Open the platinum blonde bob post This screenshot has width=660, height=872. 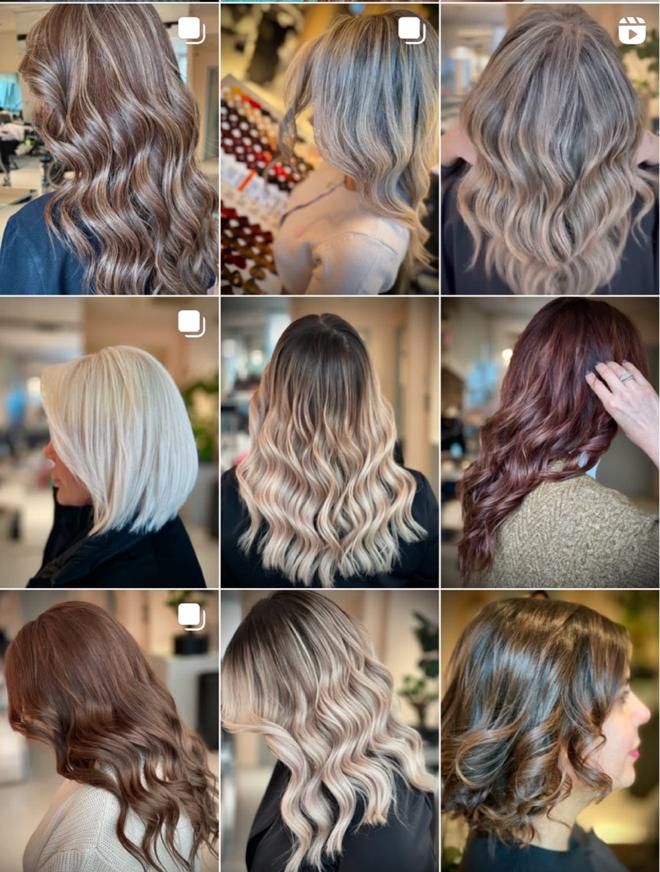(108, 442)
